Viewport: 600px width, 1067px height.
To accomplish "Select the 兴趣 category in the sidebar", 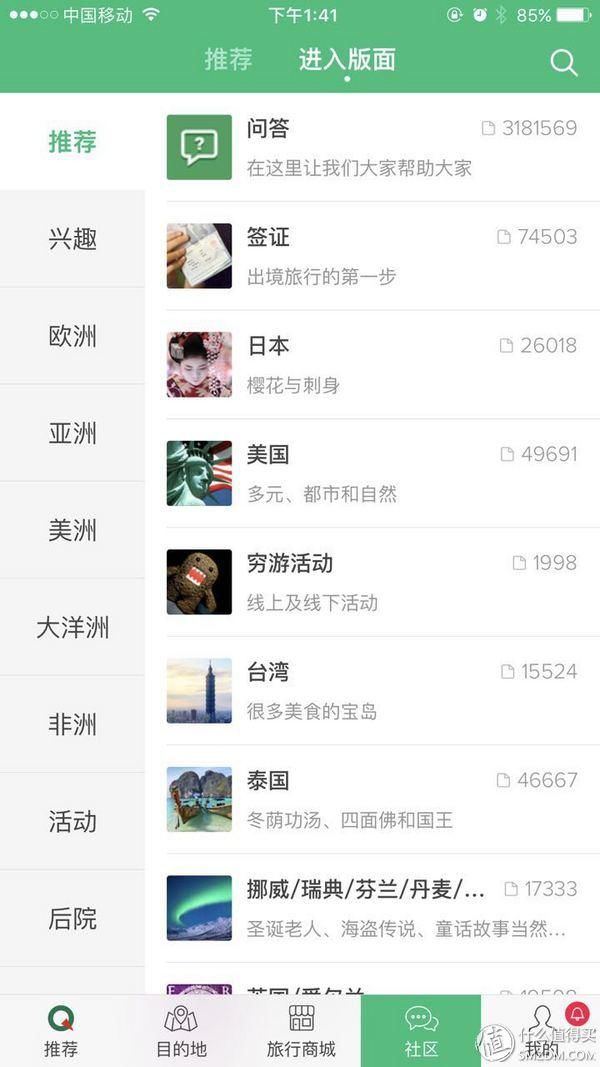I will [72, 239].
